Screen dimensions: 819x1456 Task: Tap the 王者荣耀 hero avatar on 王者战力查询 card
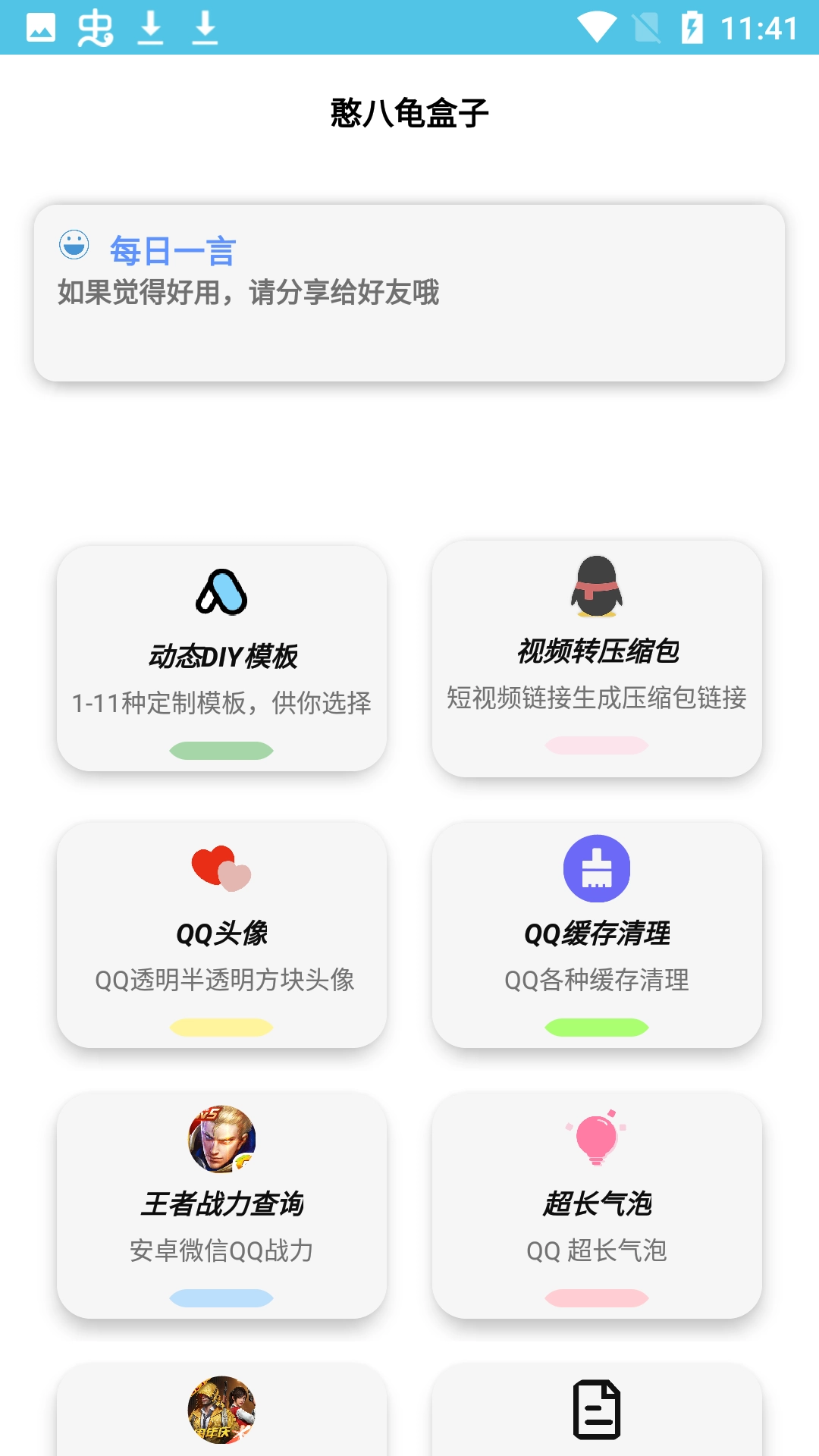[221, 1139]
